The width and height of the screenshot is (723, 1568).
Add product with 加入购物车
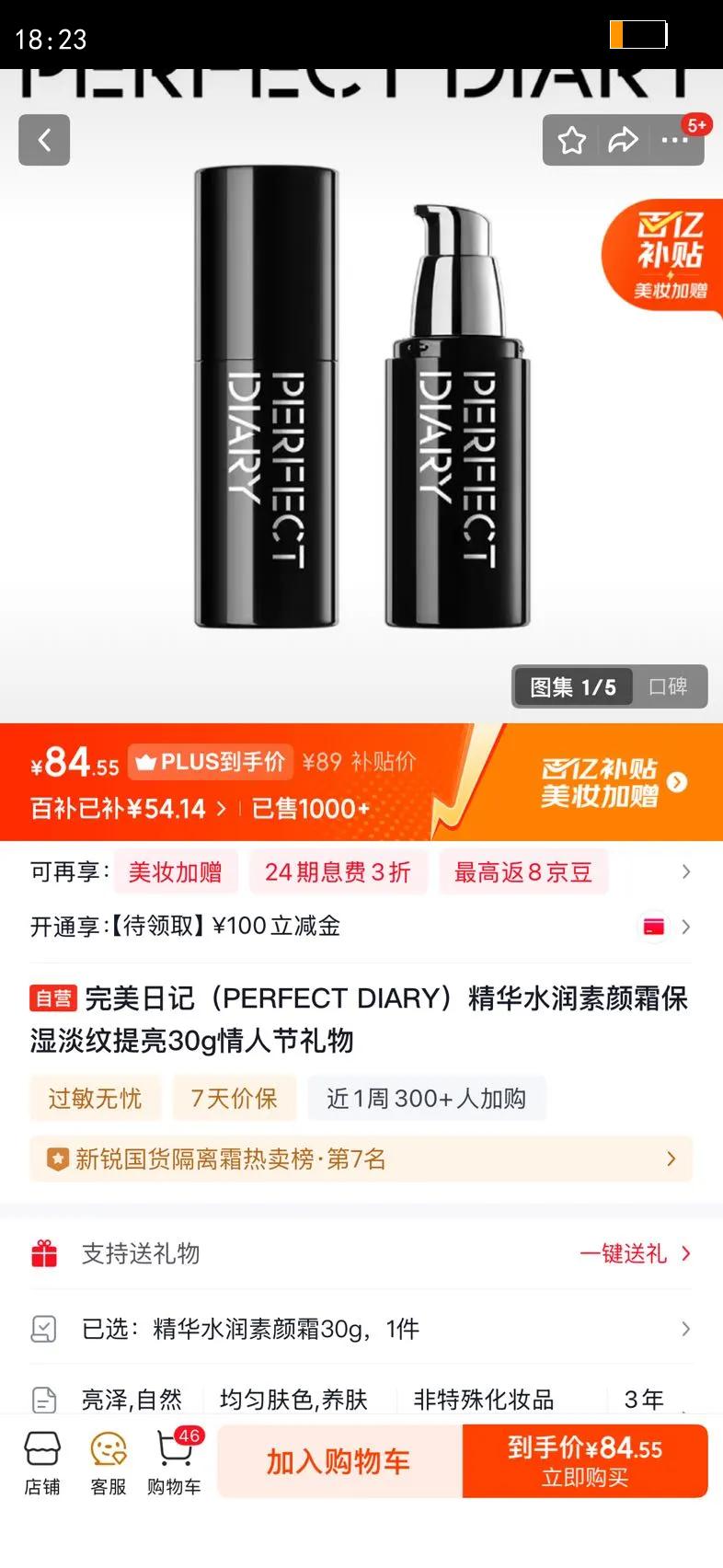(x=339, y=1461)
